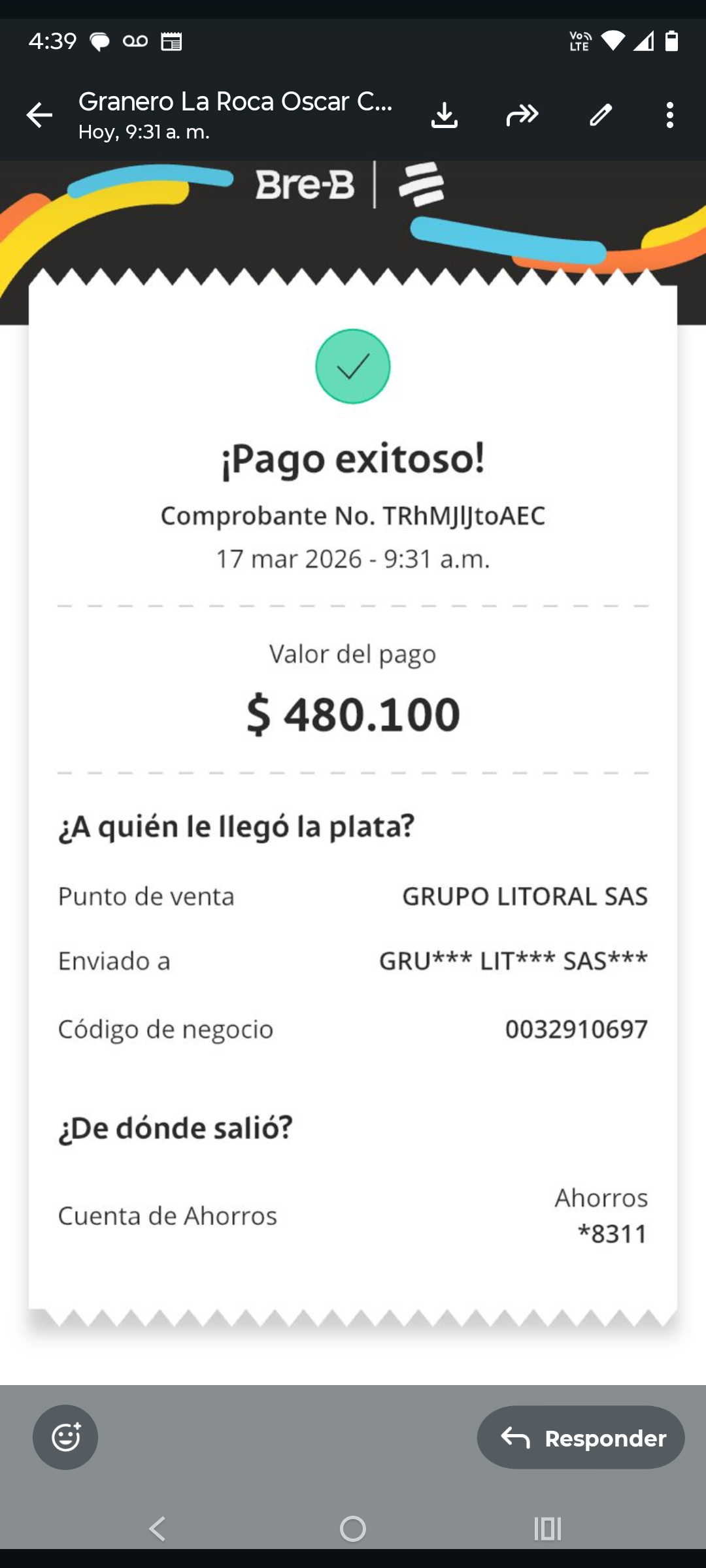Open recent apps from navigation bar
The width and height of the screenshot is (706, 1568).
pyautogui.click(x=548, y=1529)
